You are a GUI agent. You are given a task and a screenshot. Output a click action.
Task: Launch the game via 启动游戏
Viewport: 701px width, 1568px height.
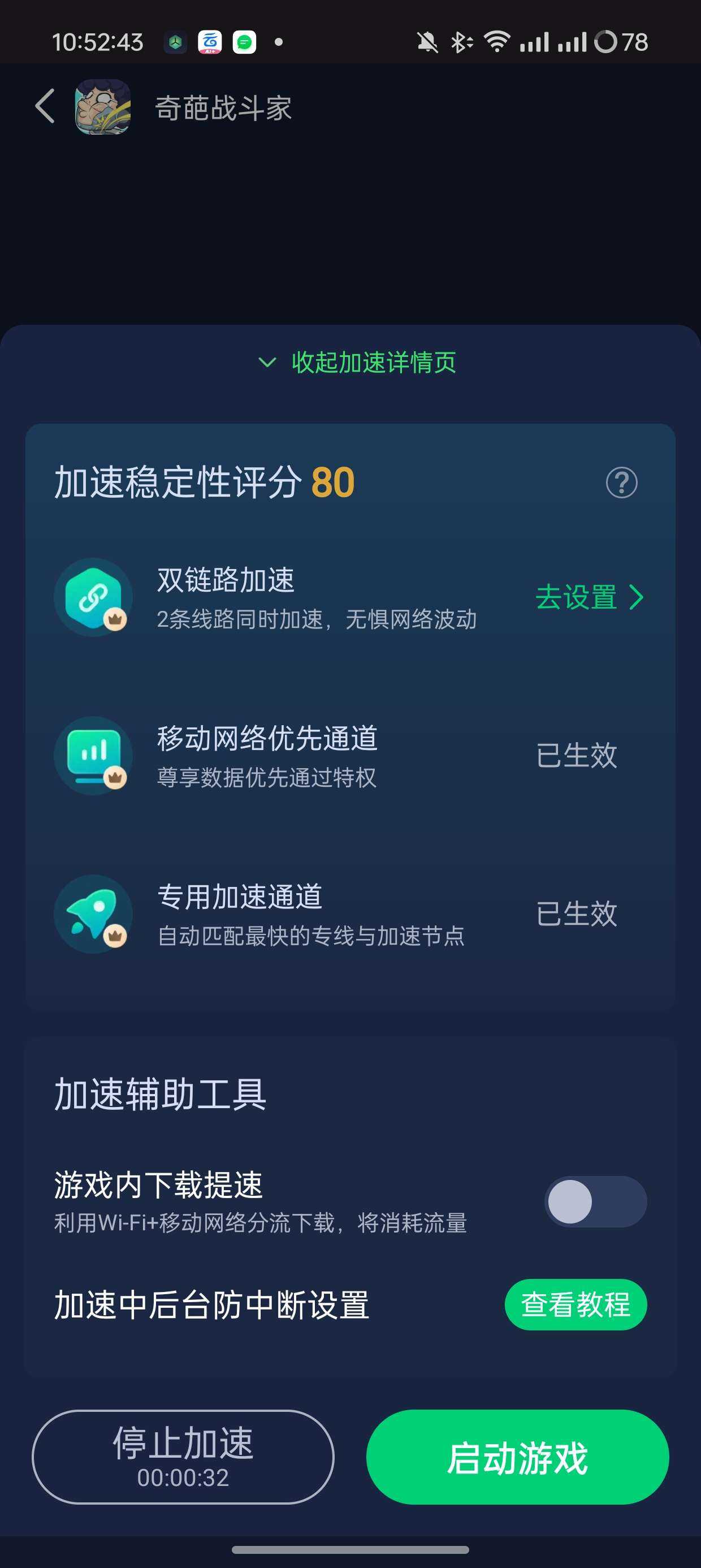517,1457
